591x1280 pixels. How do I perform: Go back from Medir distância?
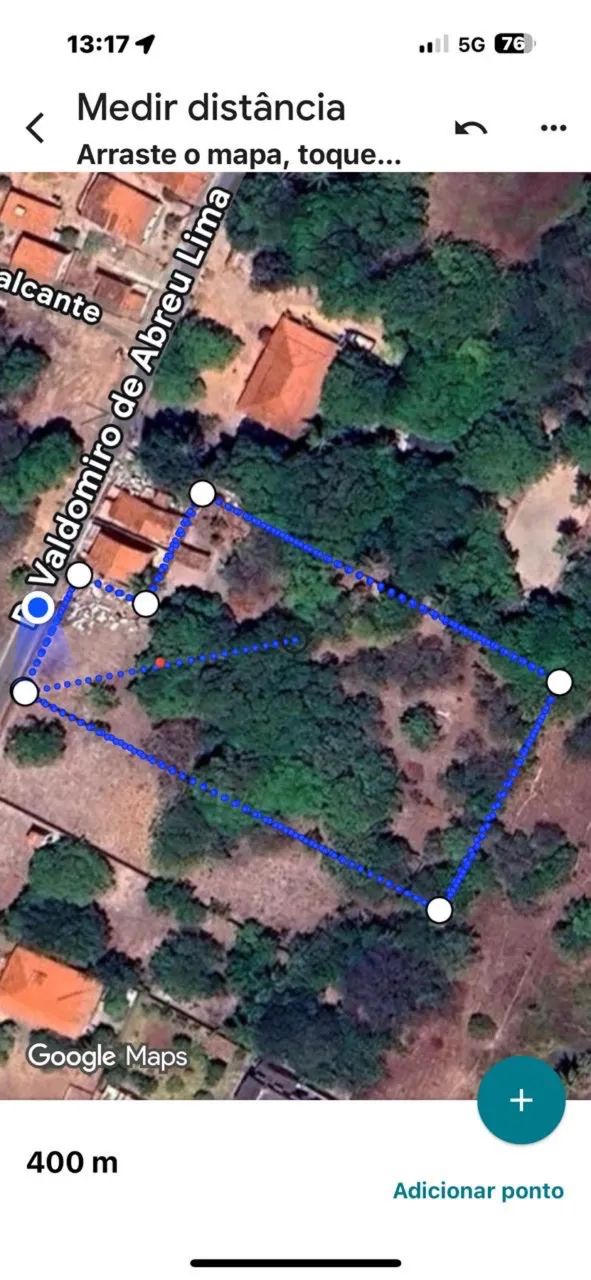coord(35,128)
